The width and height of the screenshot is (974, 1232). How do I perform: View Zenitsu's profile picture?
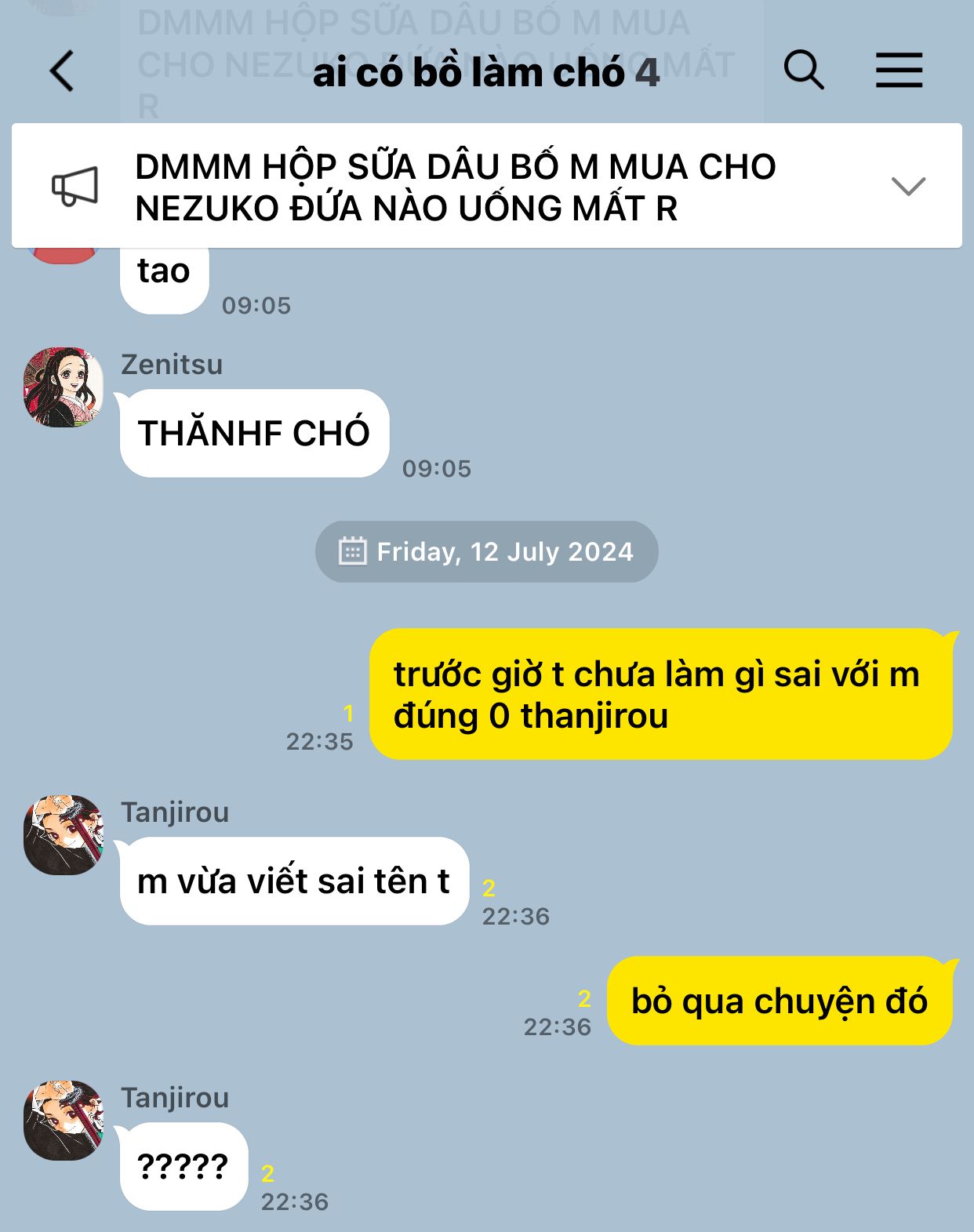point(64,387)
